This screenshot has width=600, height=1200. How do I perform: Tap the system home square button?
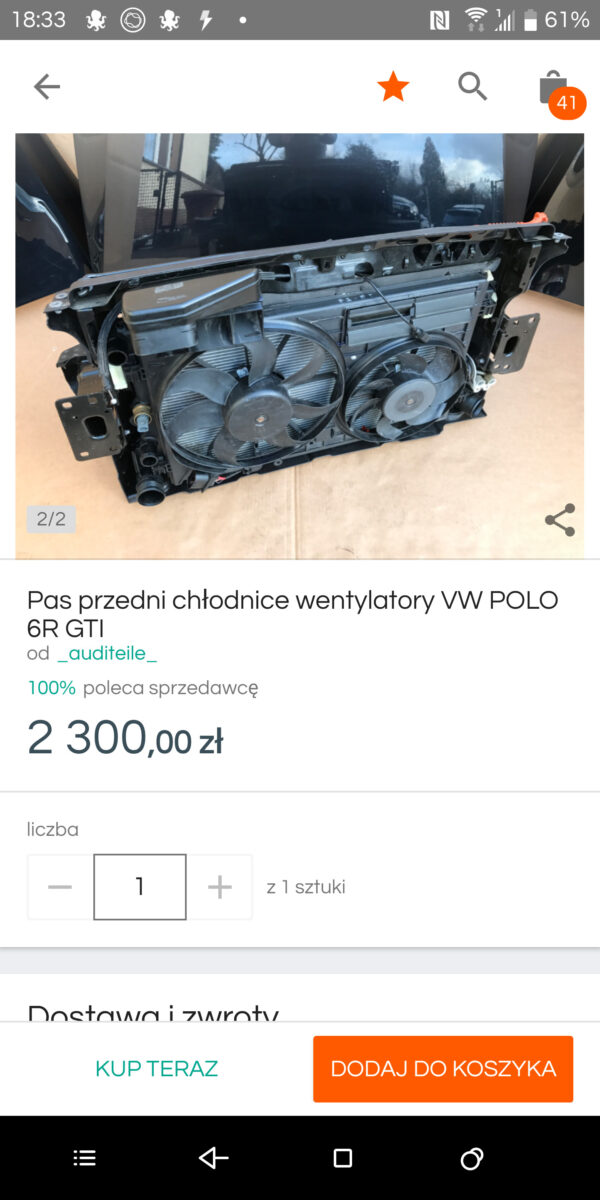[343, 1158]
